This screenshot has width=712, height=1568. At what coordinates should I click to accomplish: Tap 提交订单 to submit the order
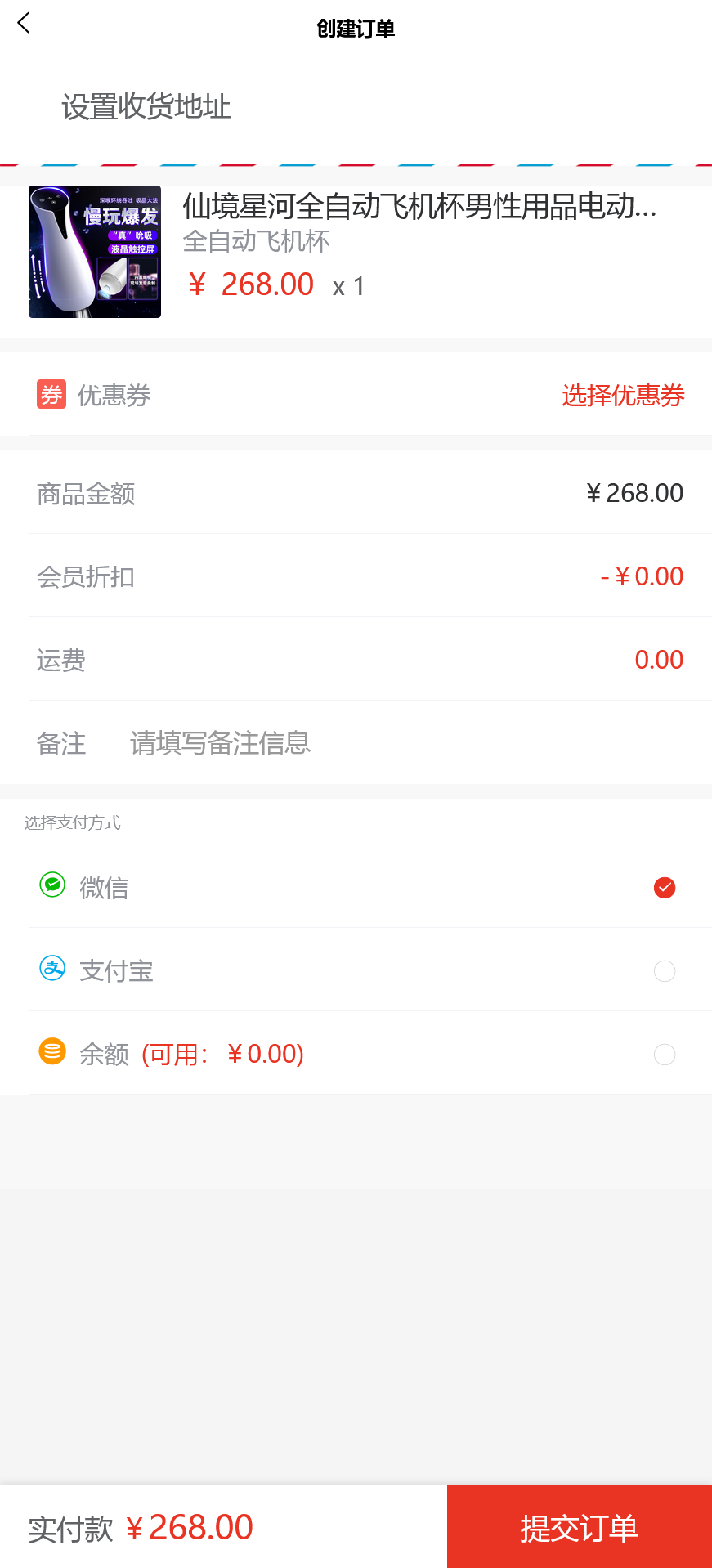tap(578, 1525)
